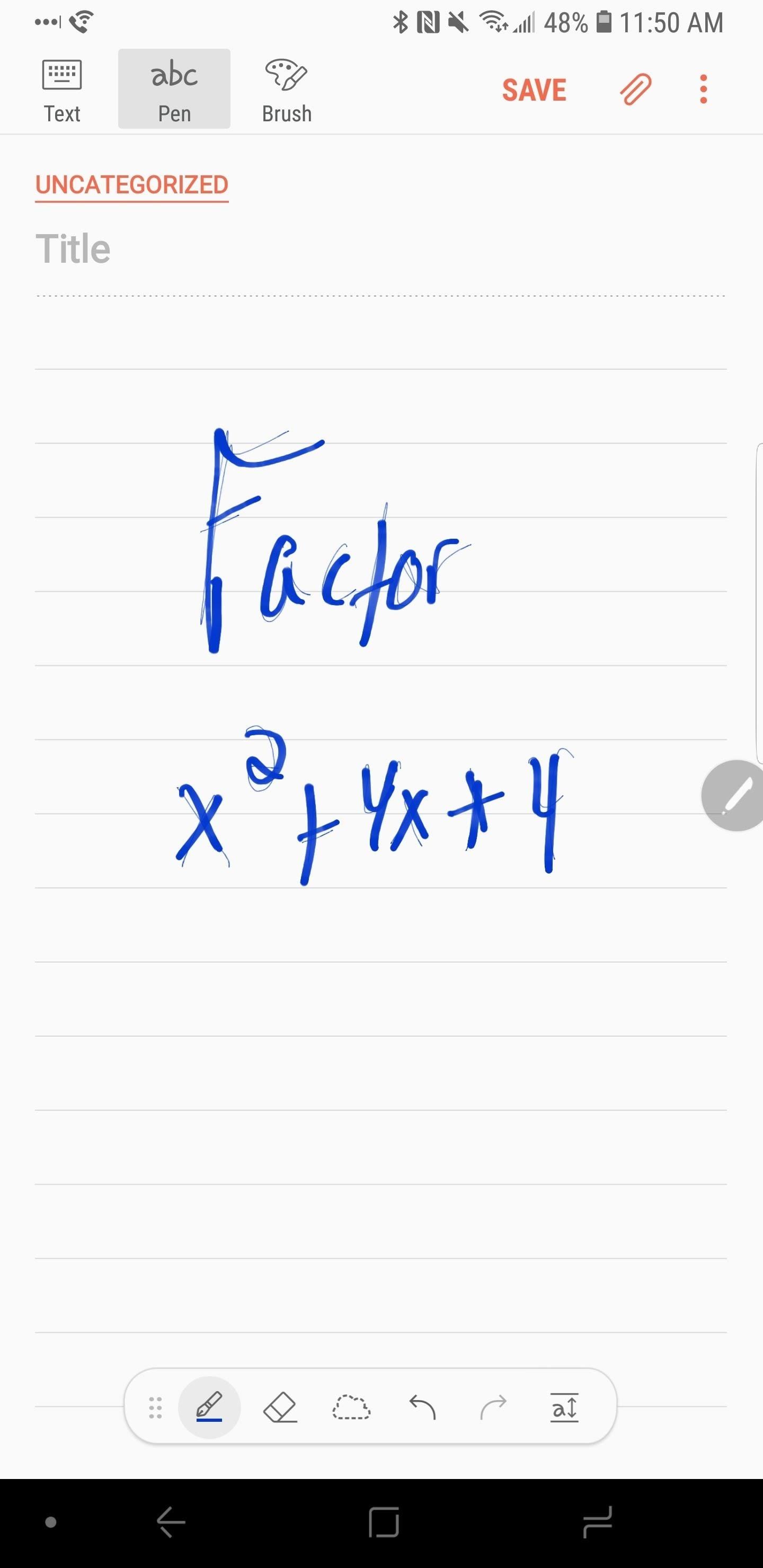Redo the undone stroke

493,1407
